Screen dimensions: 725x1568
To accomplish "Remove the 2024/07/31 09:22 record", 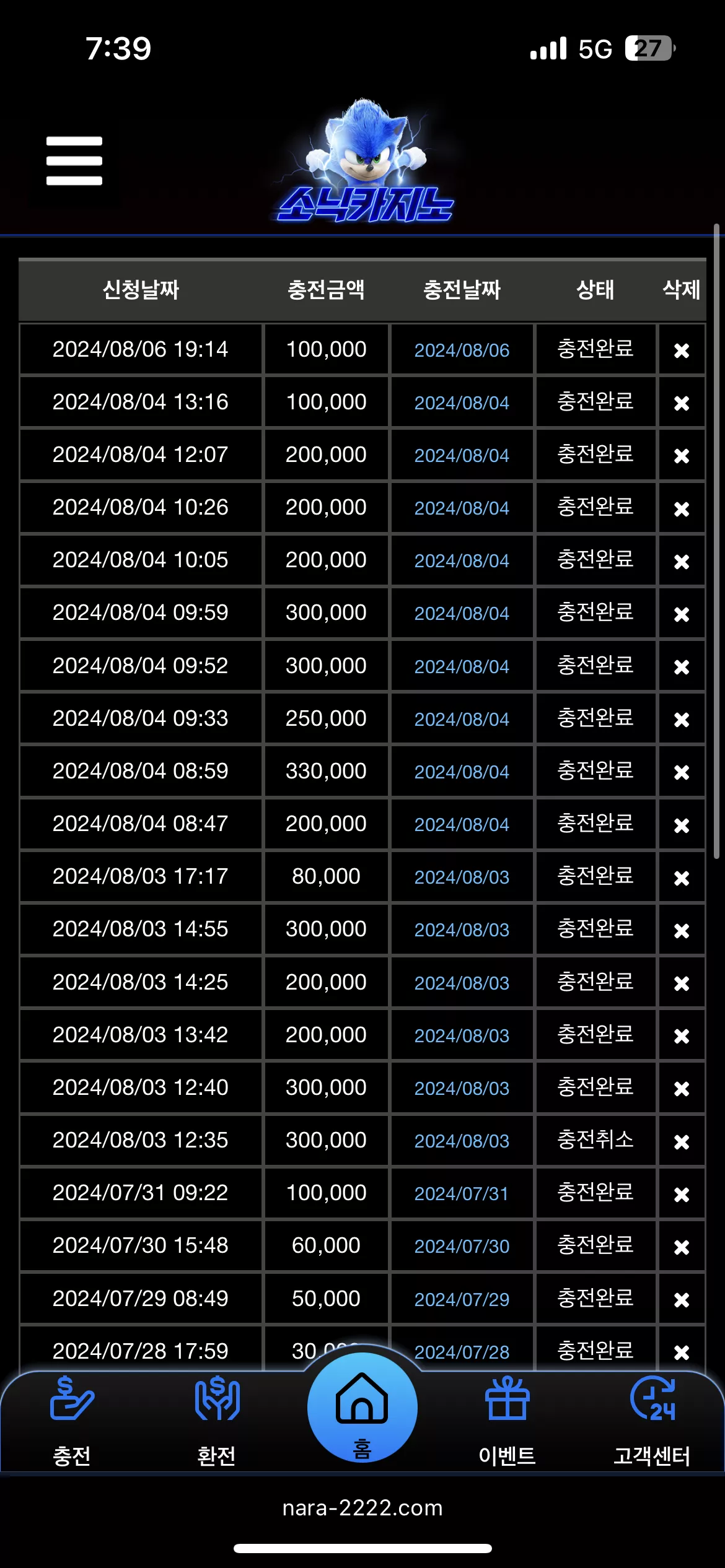I will click(x=682, y=1194).
